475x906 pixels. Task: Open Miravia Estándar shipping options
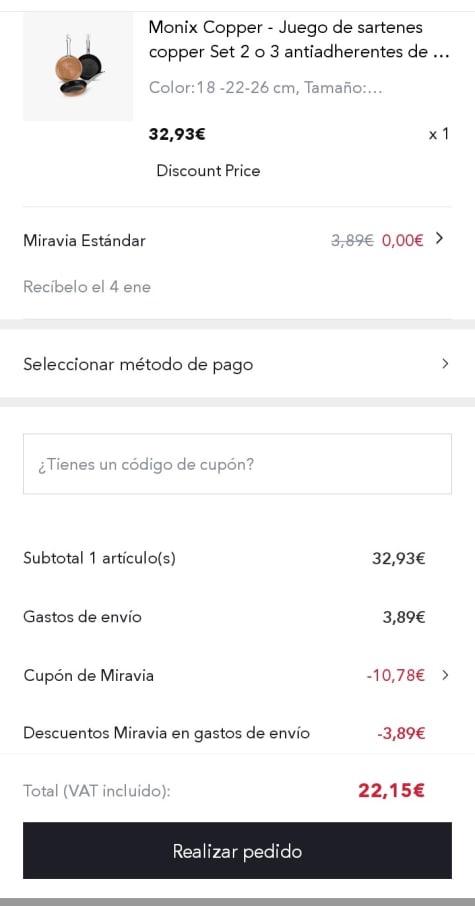click(238, 240)
